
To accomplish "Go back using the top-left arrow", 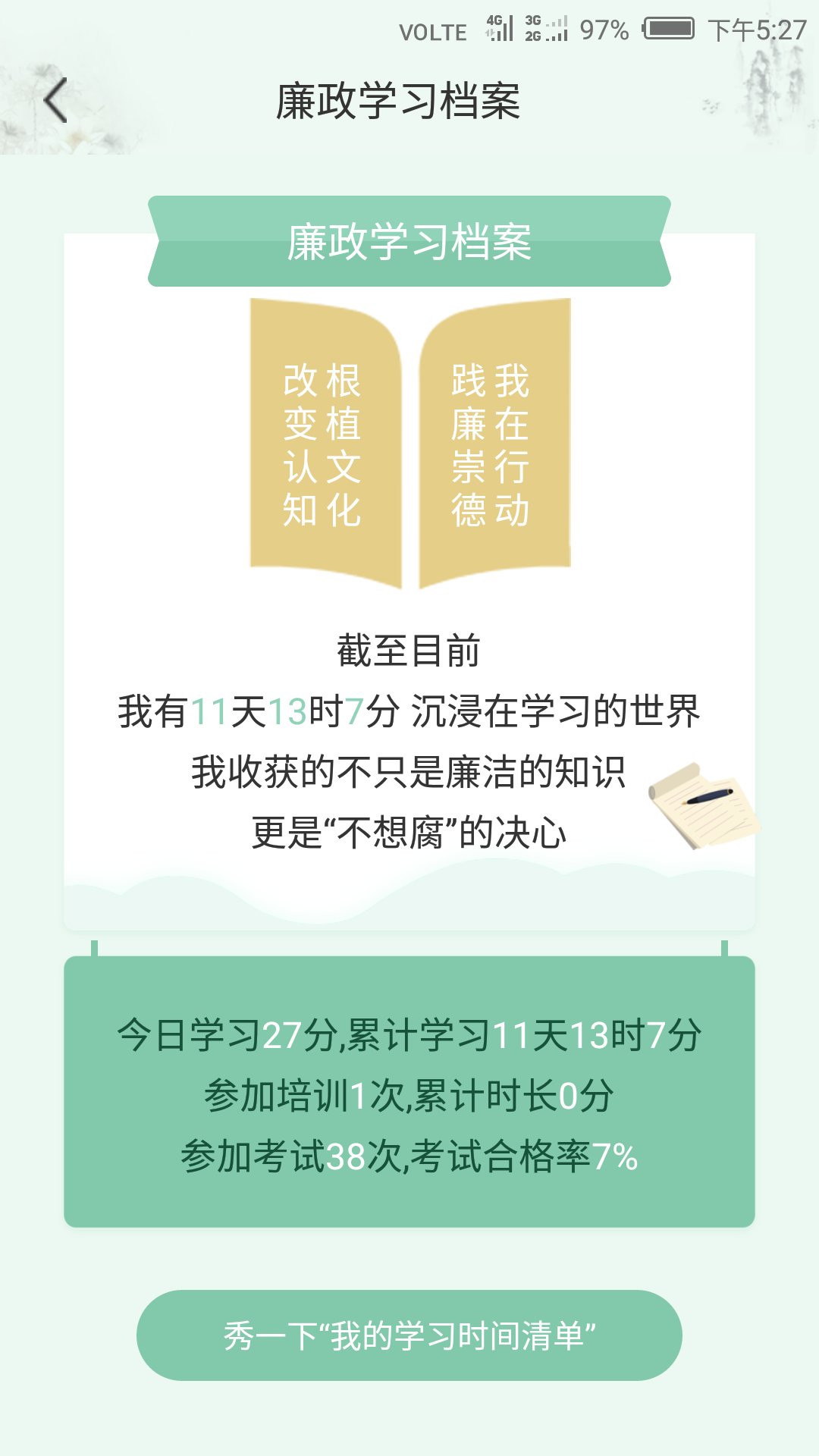I will tap(56, 100).
